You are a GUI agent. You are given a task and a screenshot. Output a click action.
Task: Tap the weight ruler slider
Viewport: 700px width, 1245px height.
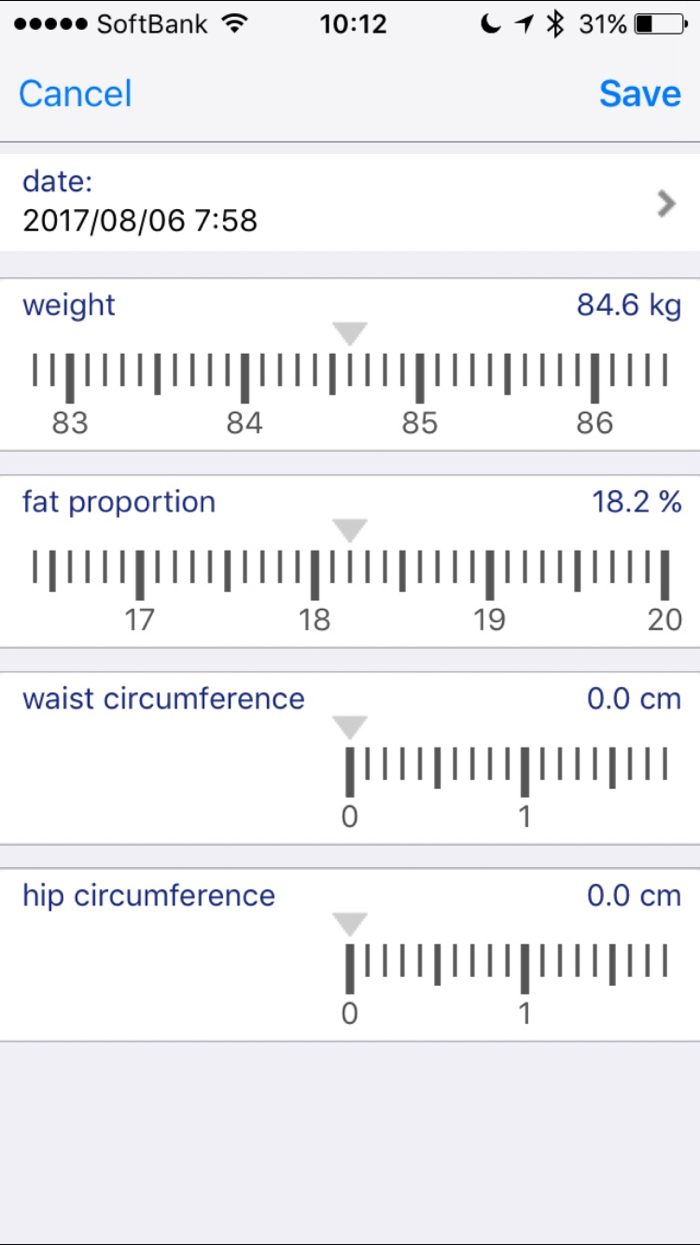coord(350,380)
